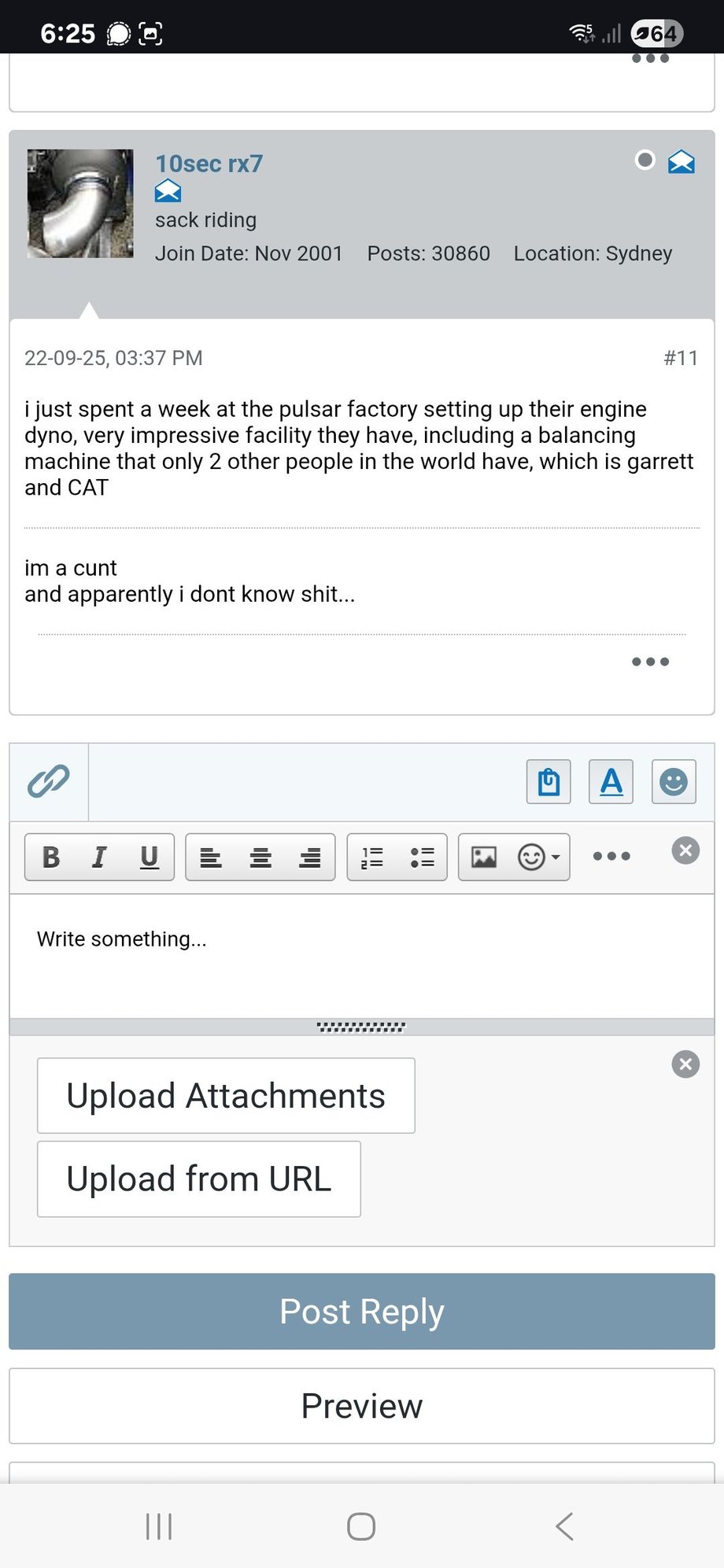The height and width of the screenshot is (1568, 724).
Task: Choose Upload from URL
Action: (x=199, y=1179)
